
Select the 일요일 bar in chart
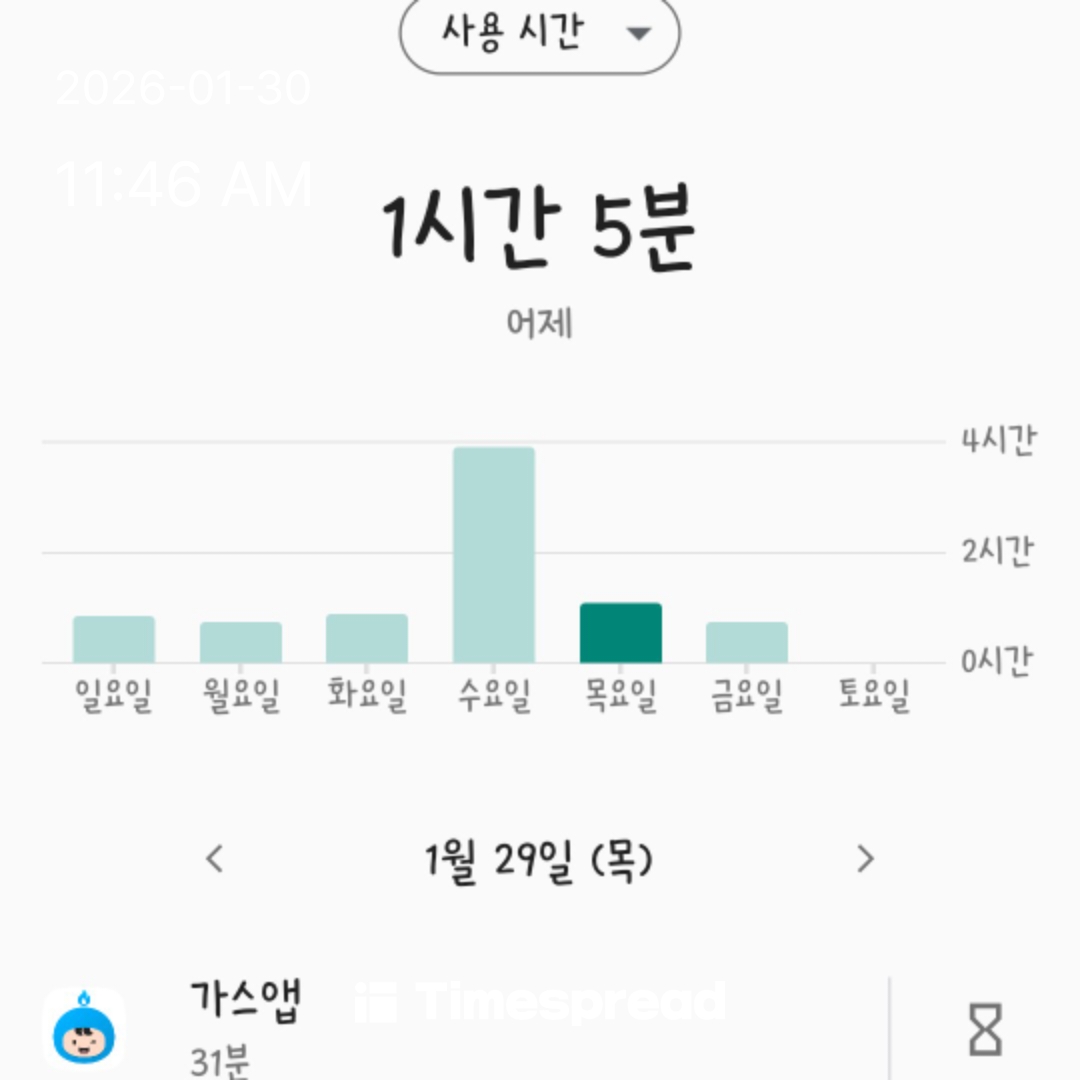[x=114, y=640]
